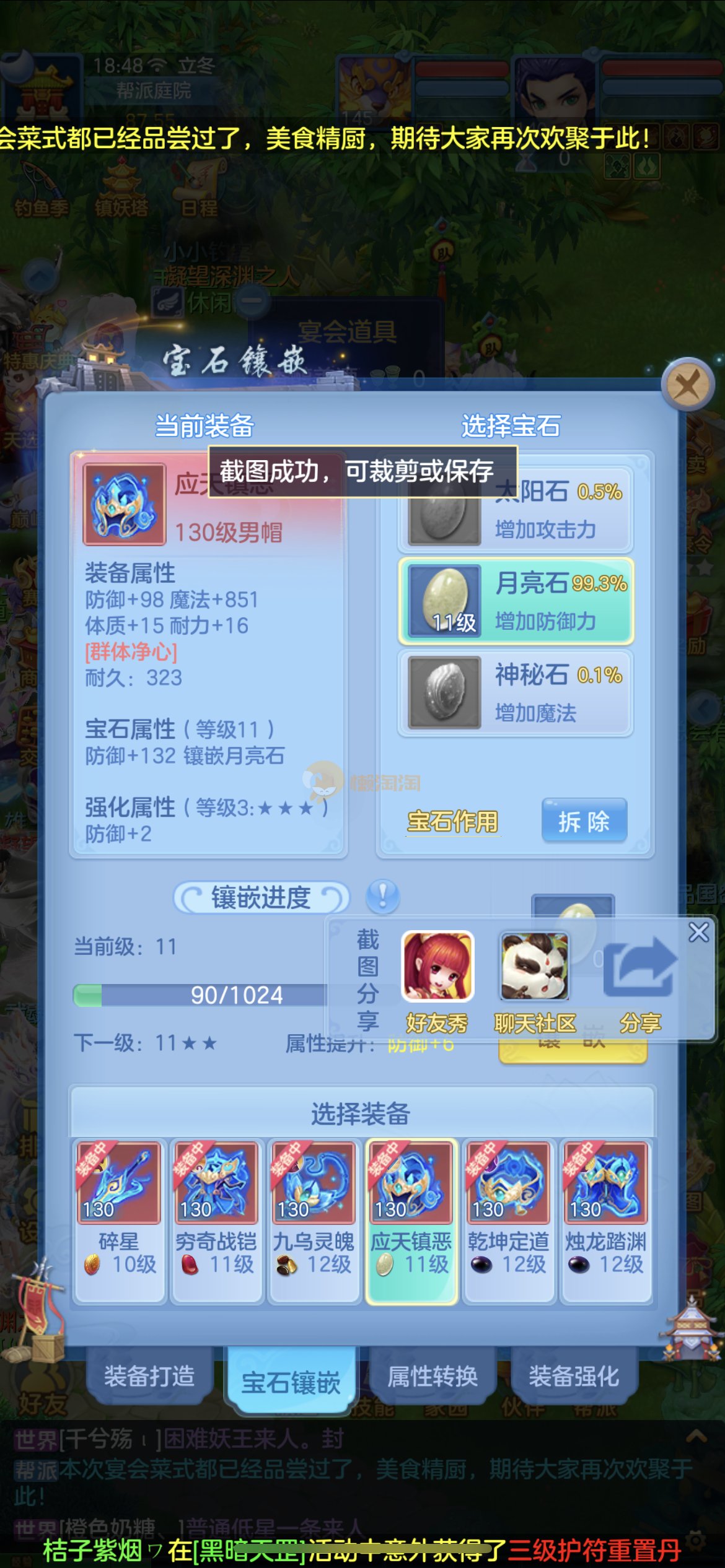Select the 神秘石 gem option
Screen dimensions: 725x1568
tap(516, 693)
